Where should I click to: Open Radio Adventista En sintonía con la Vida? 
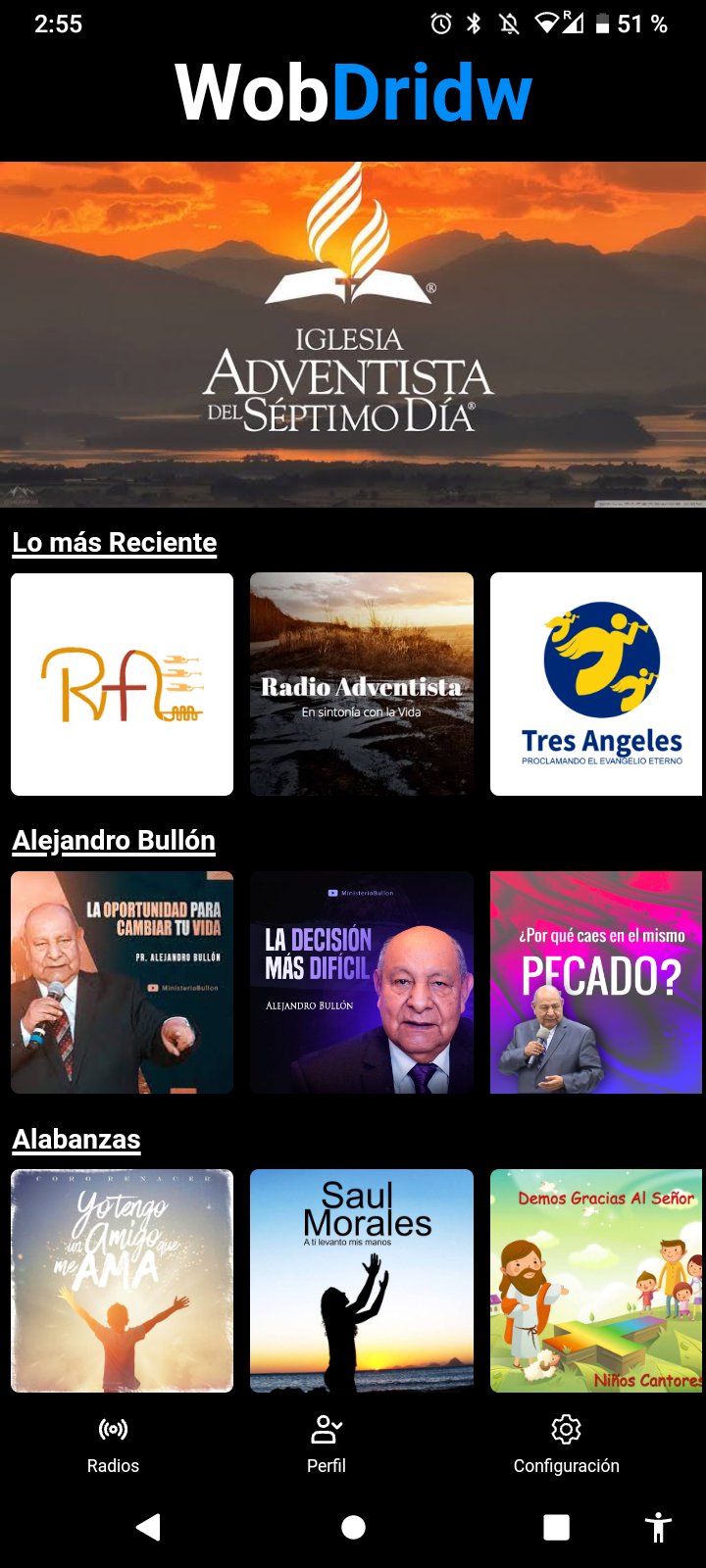tap(362, 684)
